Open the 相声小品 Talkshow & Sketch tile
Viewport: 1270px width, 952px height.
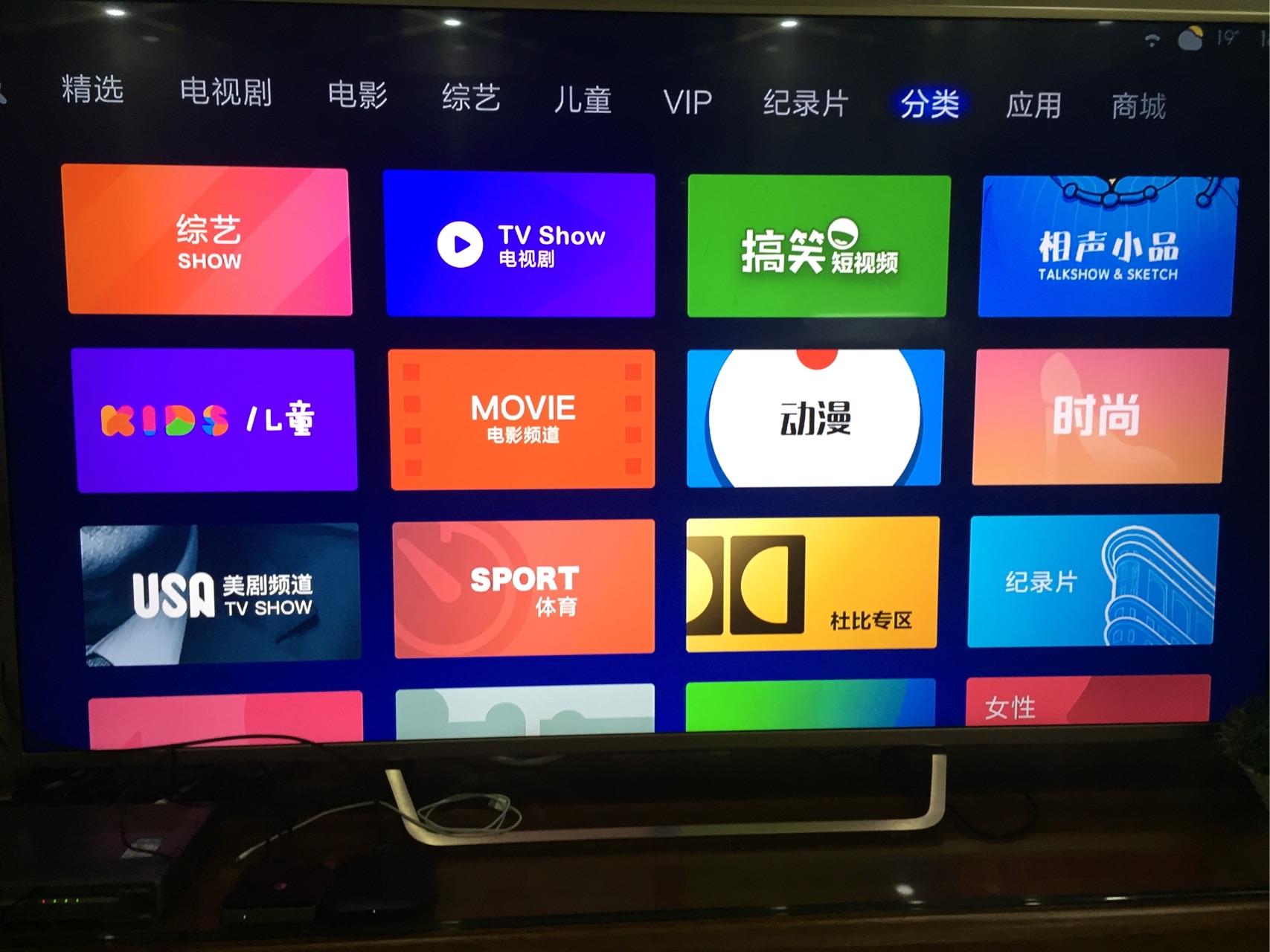point(1106,248)
